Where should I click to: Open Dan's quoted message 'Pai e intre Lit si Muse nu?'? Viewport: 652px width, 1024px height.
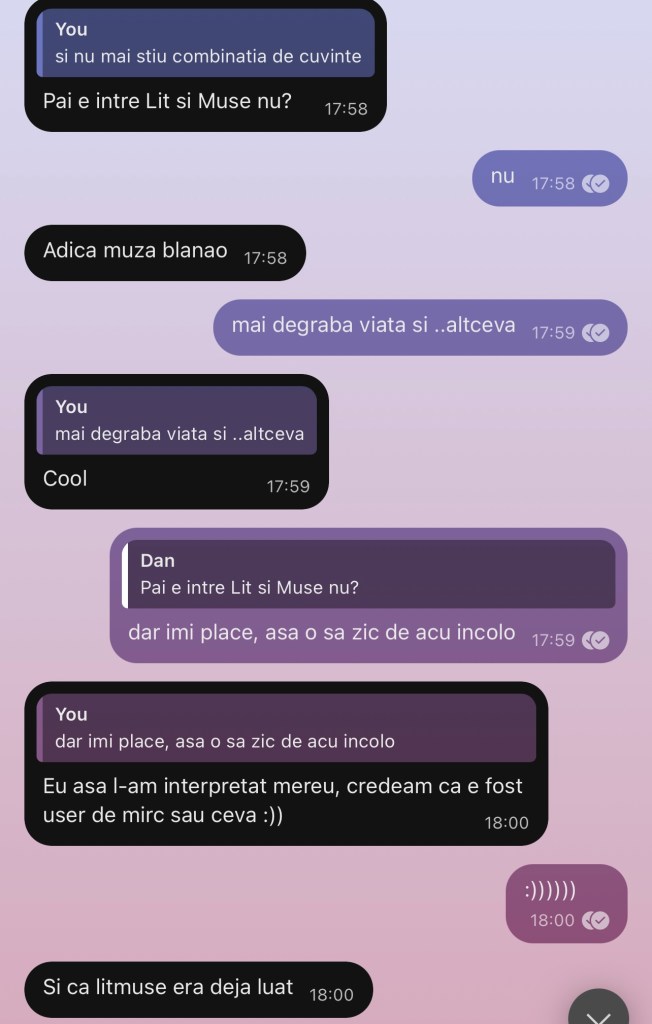tap(368, 574)
